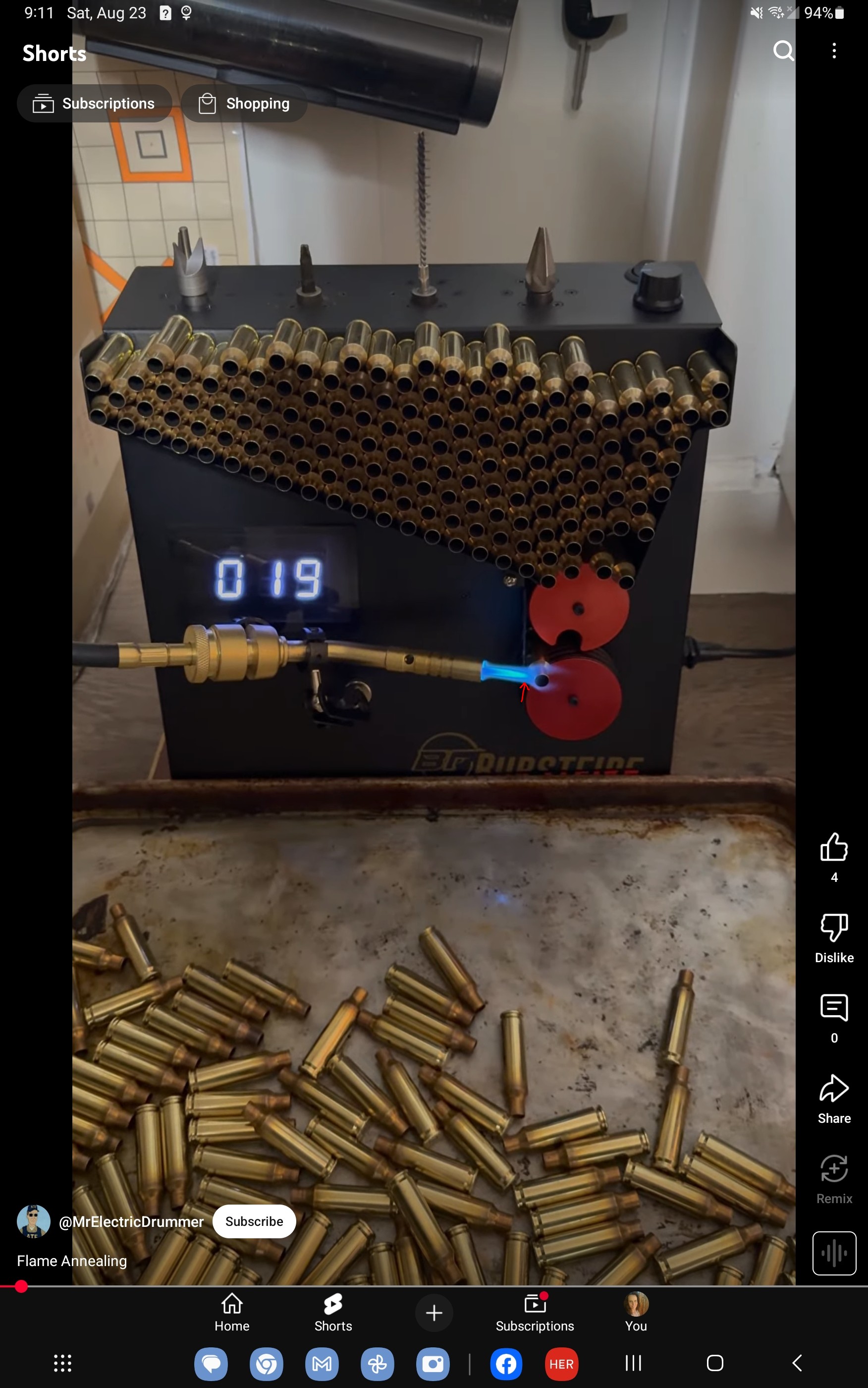Go back with the system back button
The width and height of the screenshot is (868, 1388).
coord(797,1363)
